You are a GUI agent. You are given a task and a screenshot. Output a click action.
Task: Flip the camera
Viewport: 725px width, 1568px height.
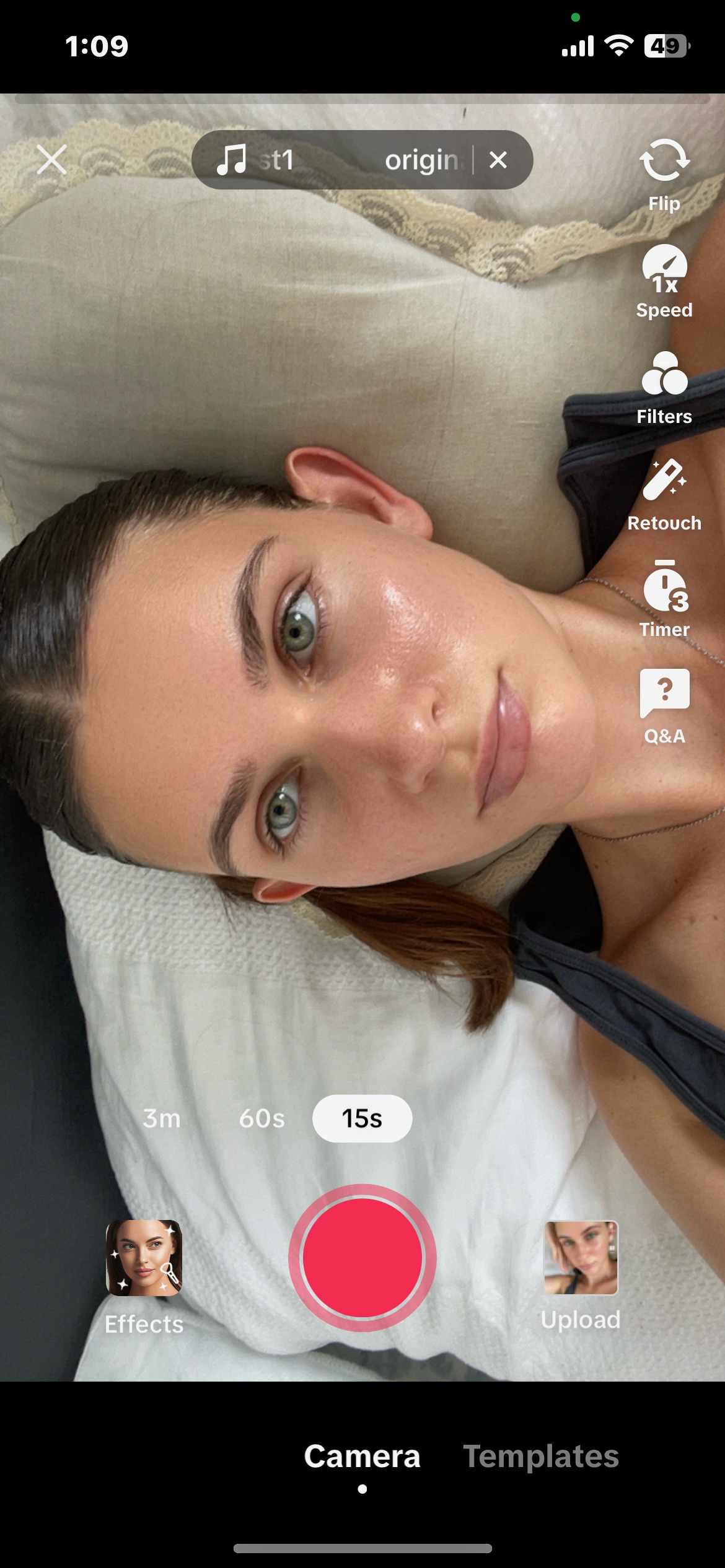(664, 175)
